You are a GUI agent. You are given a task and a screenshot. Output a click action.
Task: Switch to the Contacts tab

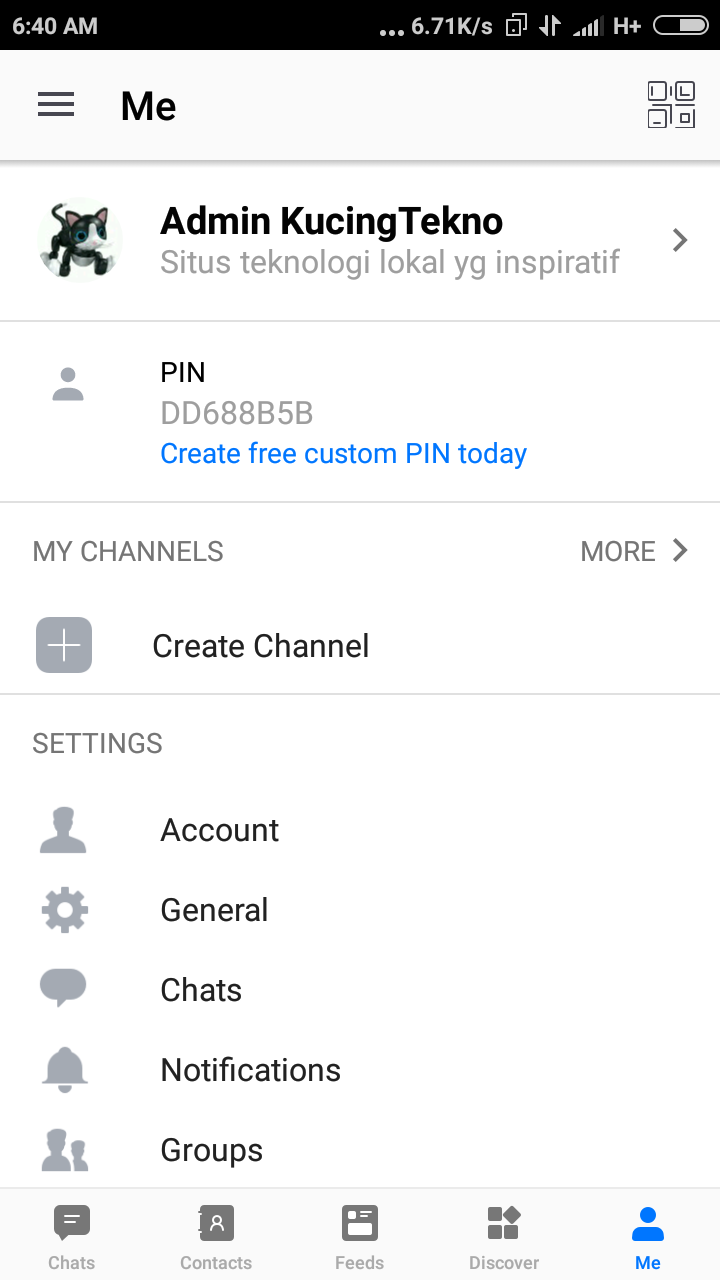click(x=215, y=1222)
